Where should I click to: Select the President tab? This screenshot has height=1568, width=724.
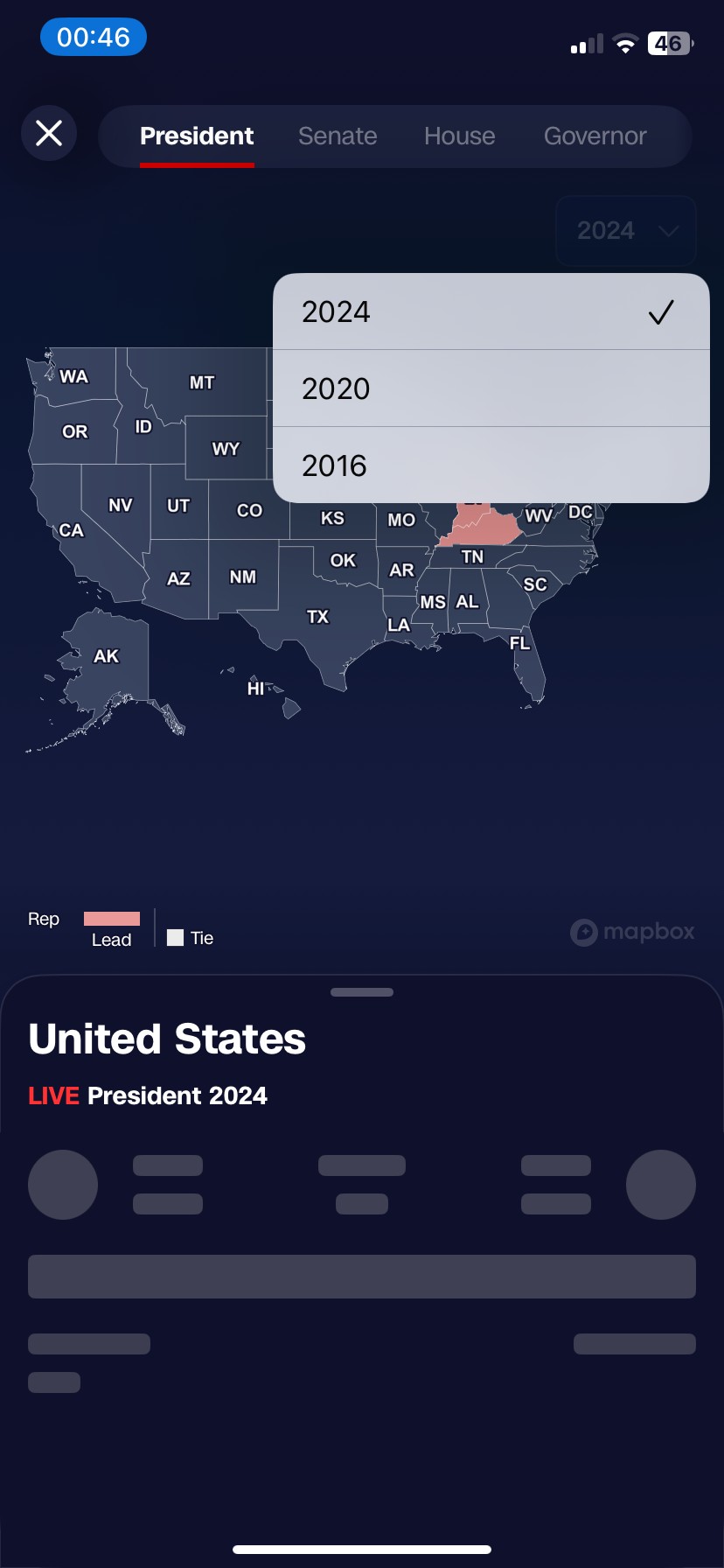[197, 136]
